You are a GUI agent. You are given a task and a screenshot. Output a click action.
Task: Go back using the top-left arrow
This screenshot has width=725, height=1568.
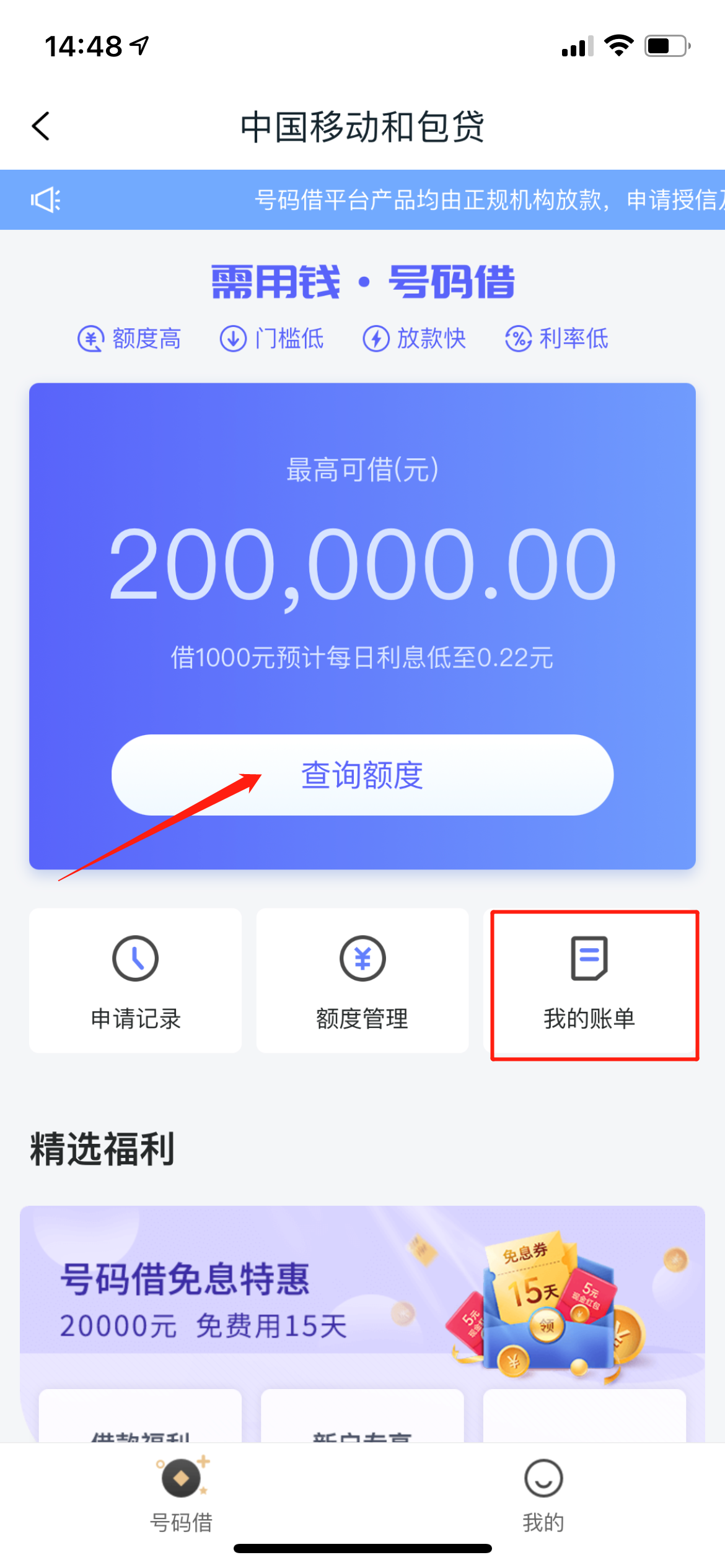click(41, 126)
